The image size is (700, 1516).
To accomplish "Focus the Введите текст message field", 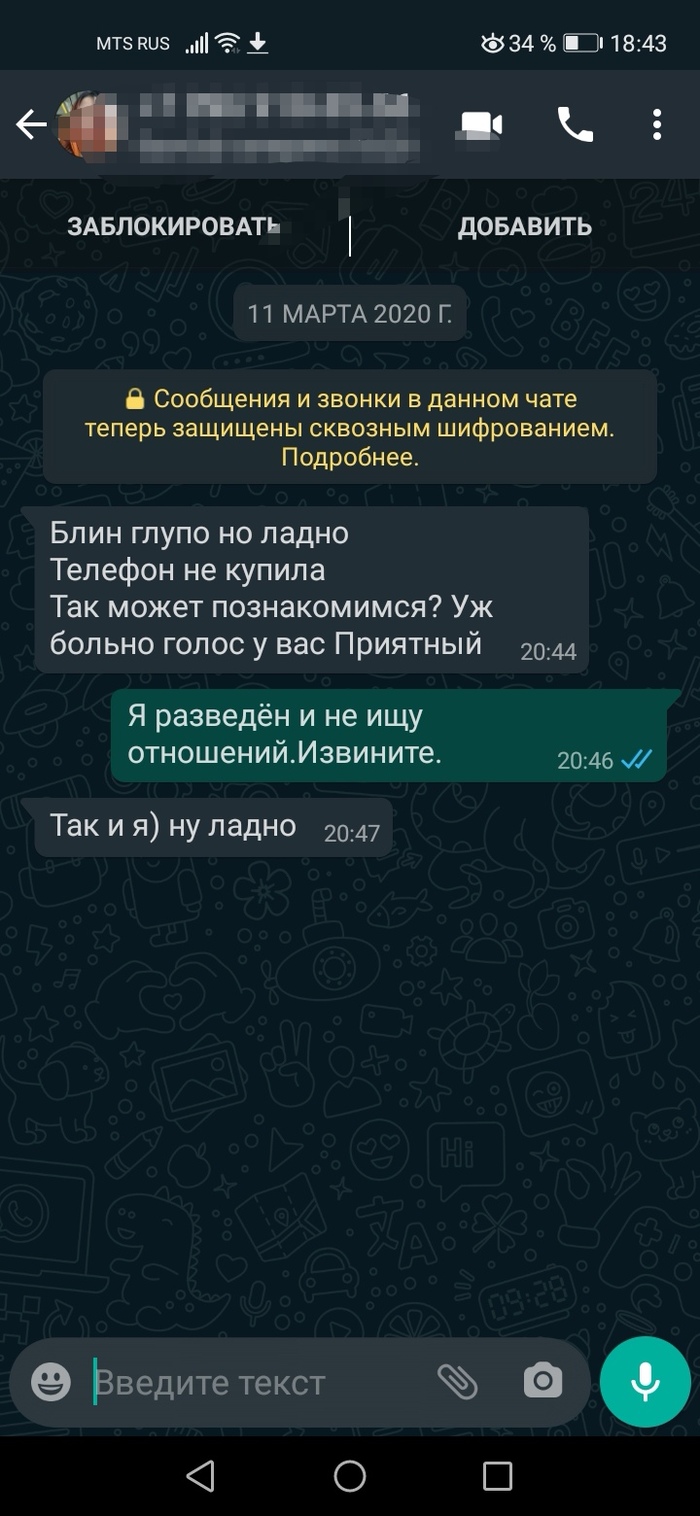I will tap(250, 1382).
